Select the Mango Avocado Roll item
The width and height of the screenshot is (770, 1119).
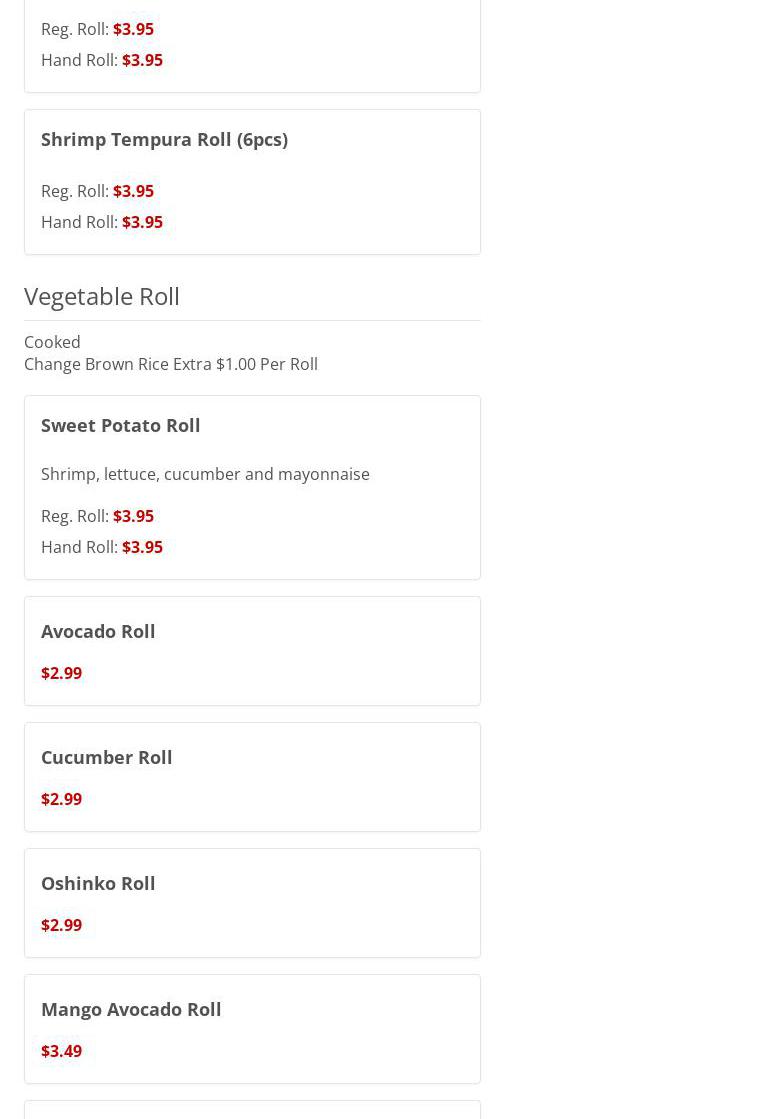(x=131, y=1010)
